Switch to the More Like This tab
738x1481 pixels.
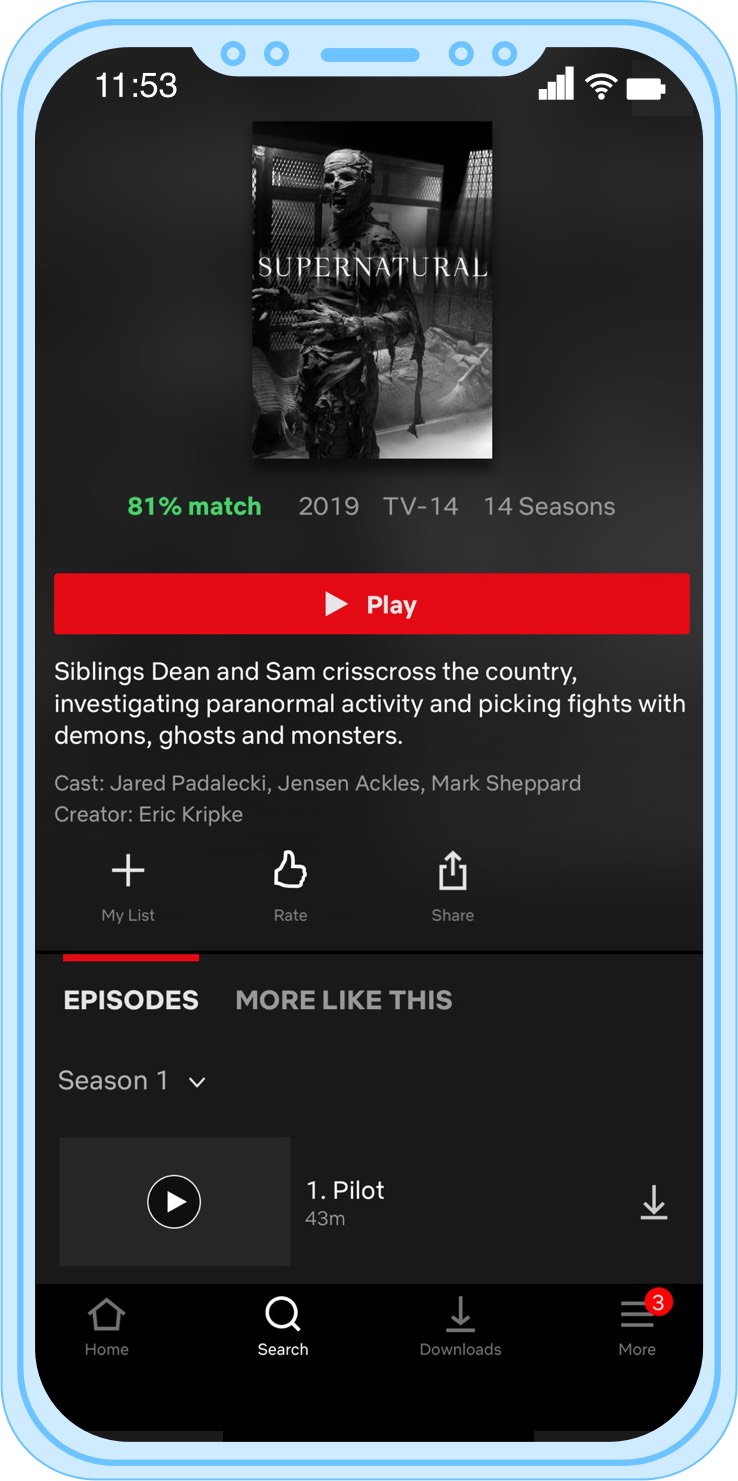click(343, 1000)
